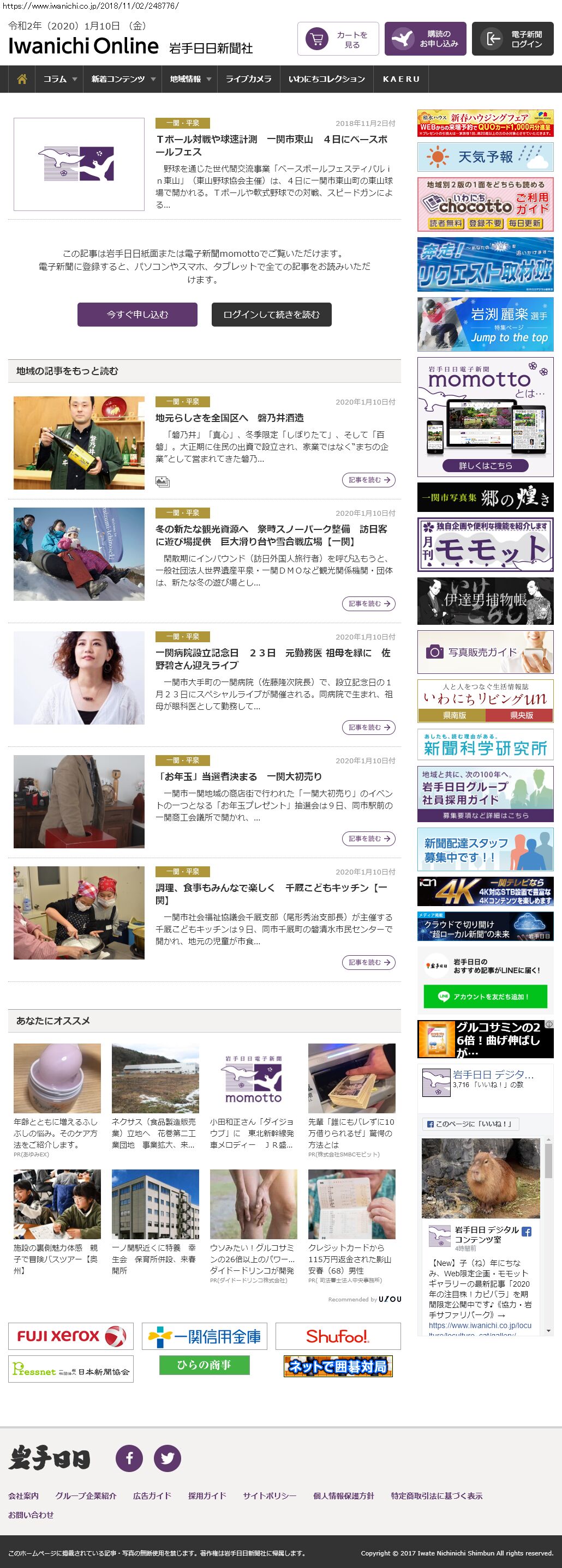Add LINE account as friend

pos(485,997)
